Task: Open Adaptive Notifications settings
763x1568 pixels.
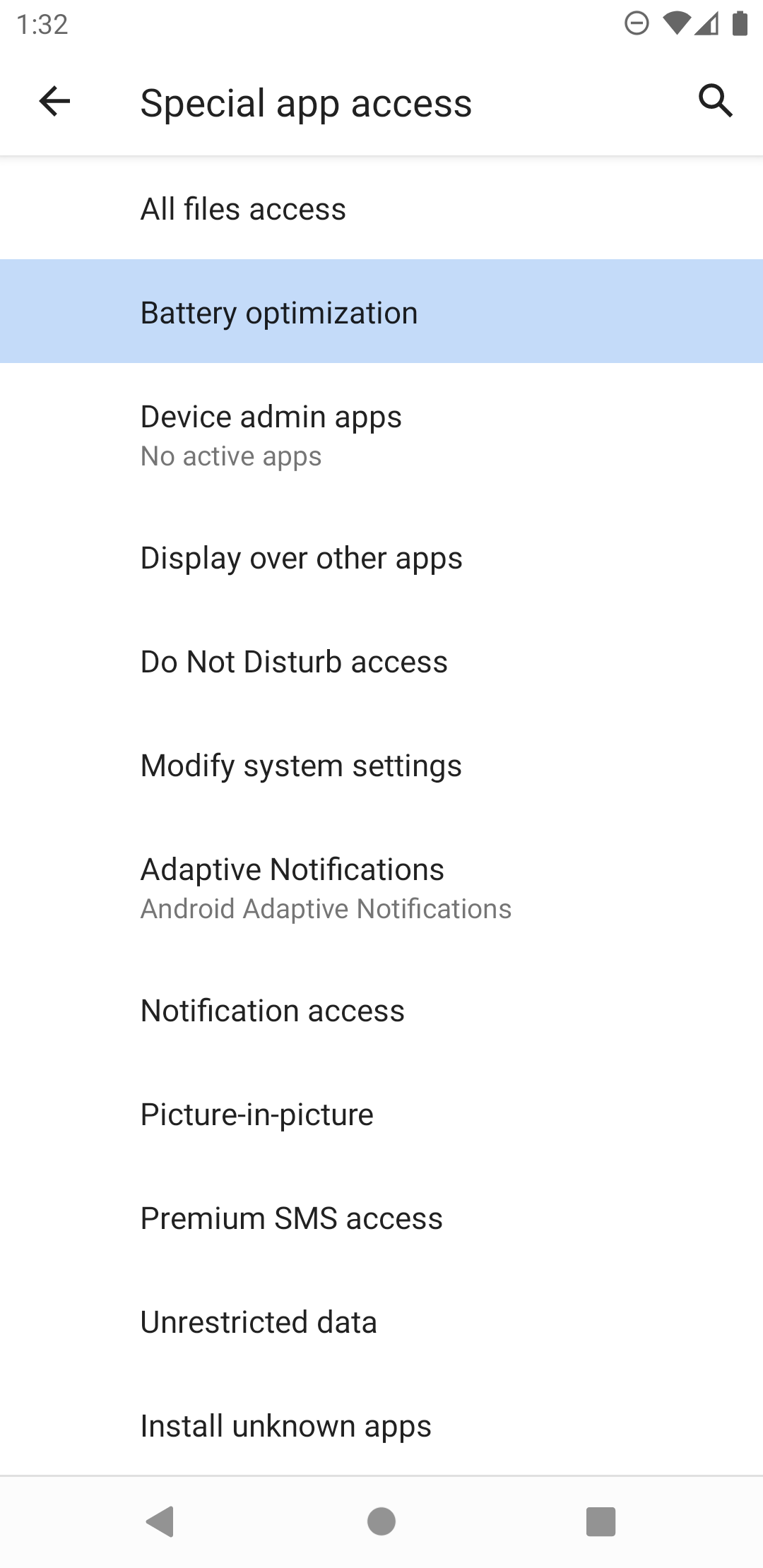Action: pyautogui.click(x=381, y=888)
